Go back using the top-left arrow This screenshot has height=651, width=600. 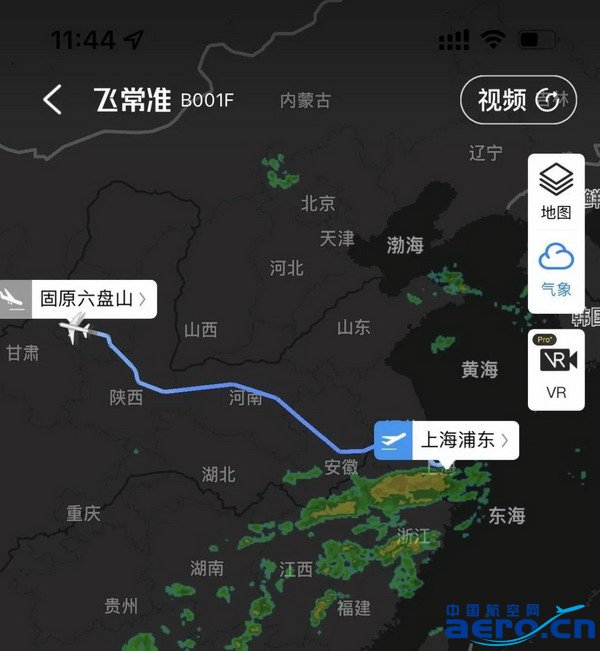pyautogui.click(x=52, y=99)
